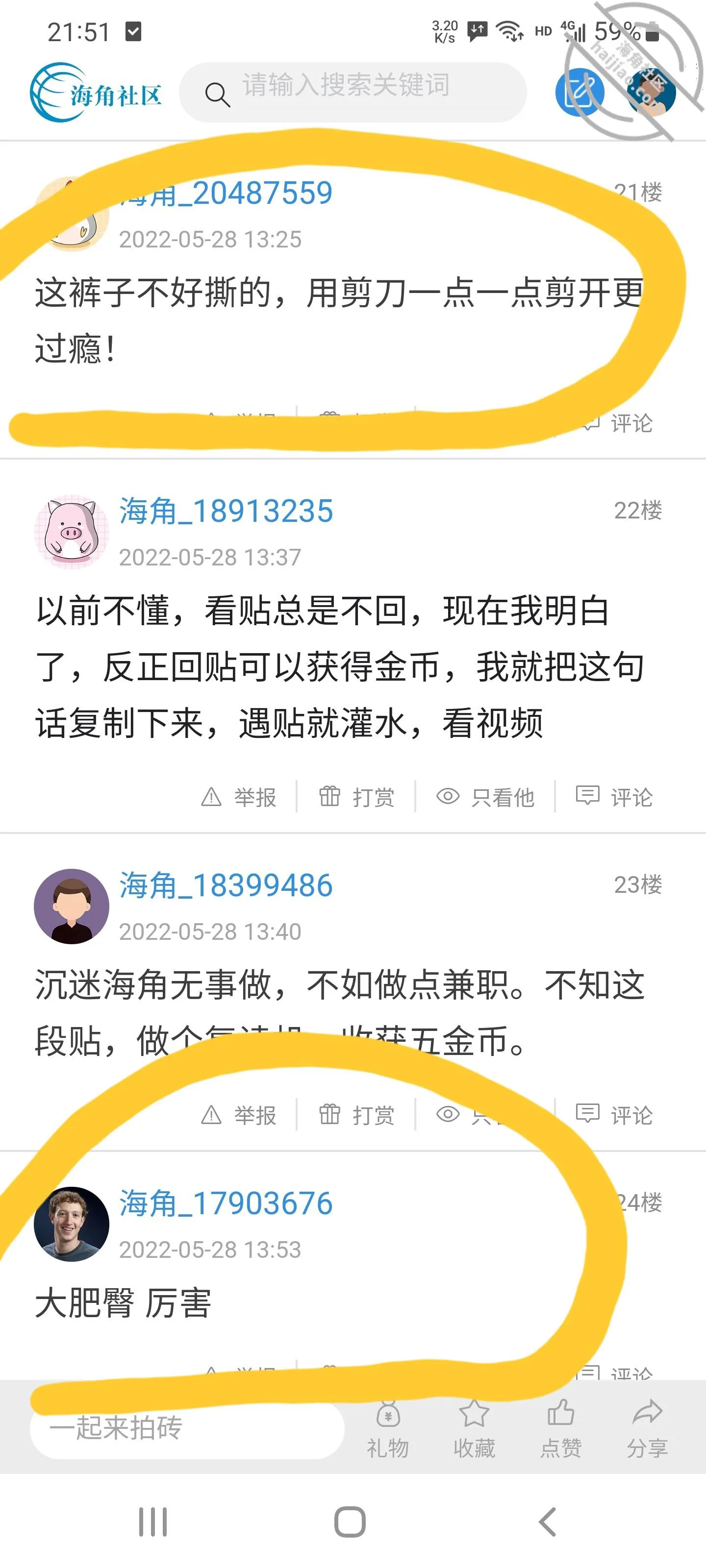Viewport: 706px width, 1568px height.
Task: Tip (打赏) the 22楼 commenter
Action: [357, 797]
